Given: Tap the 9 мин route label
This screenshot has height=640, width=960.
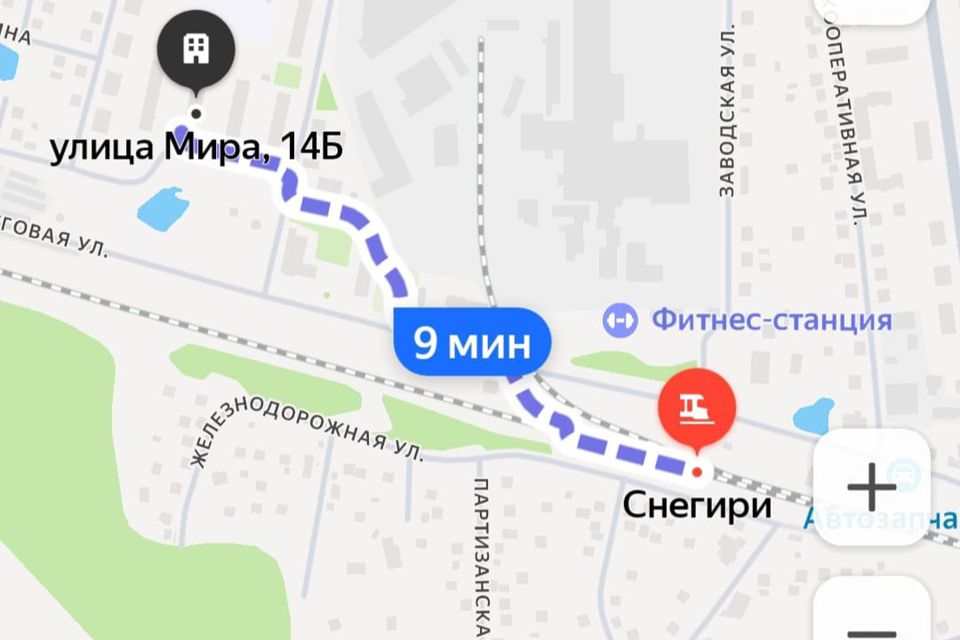Looking at the screenshot, I should pyautogui.click(x=470, y=345).
